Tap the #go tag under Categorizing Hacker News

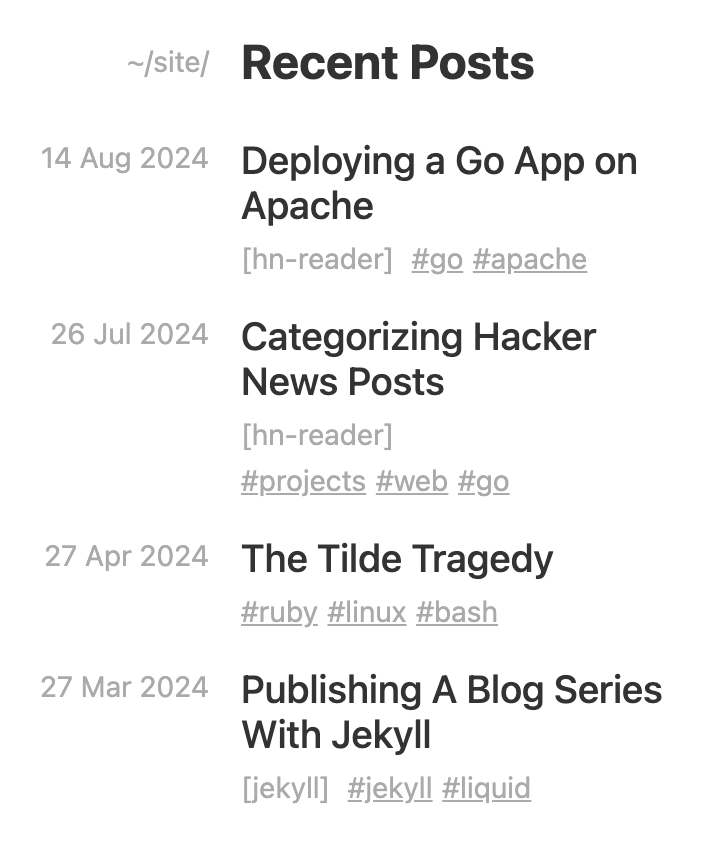coord(483,482)
